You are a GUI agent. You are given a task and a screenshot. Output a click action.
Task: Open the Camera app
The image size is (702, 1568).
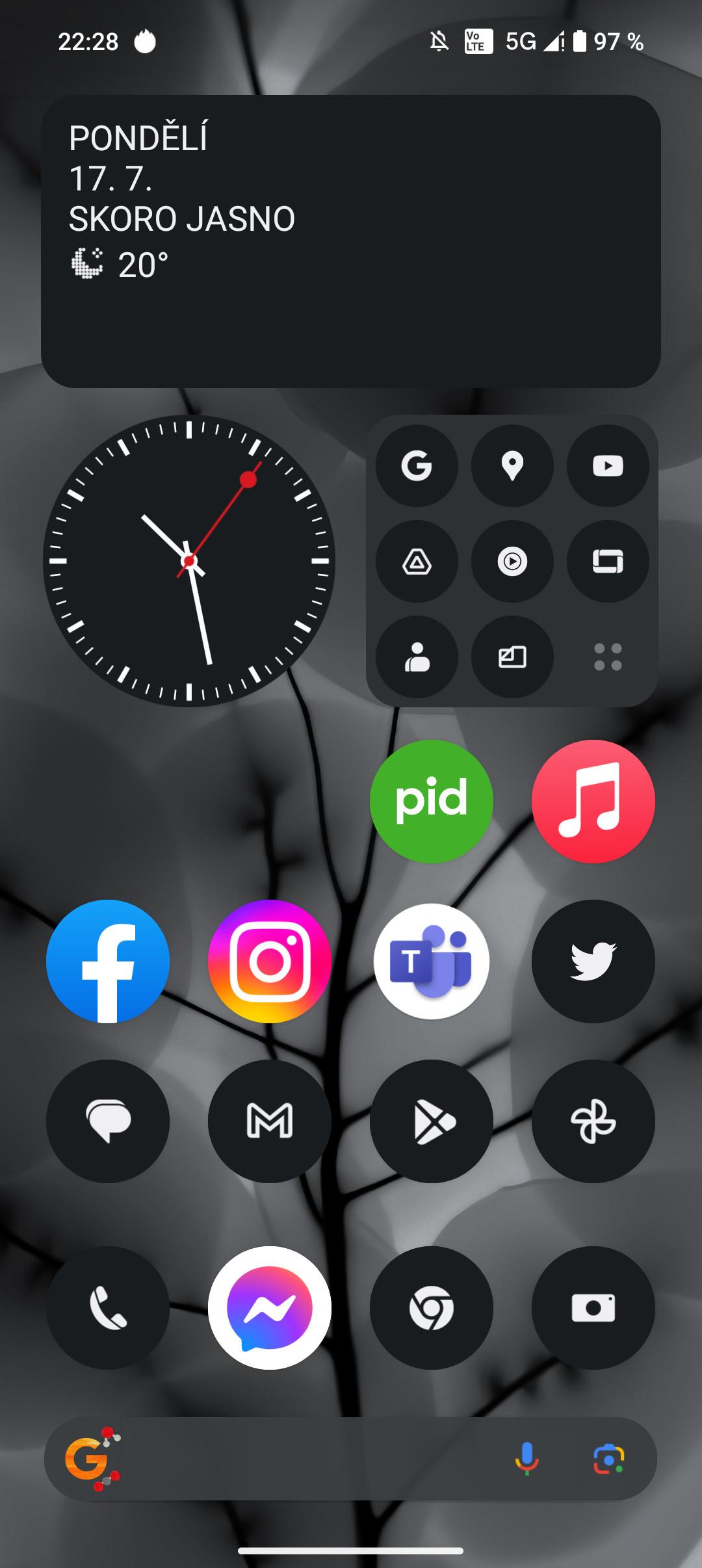click(x=593, y=1307)
